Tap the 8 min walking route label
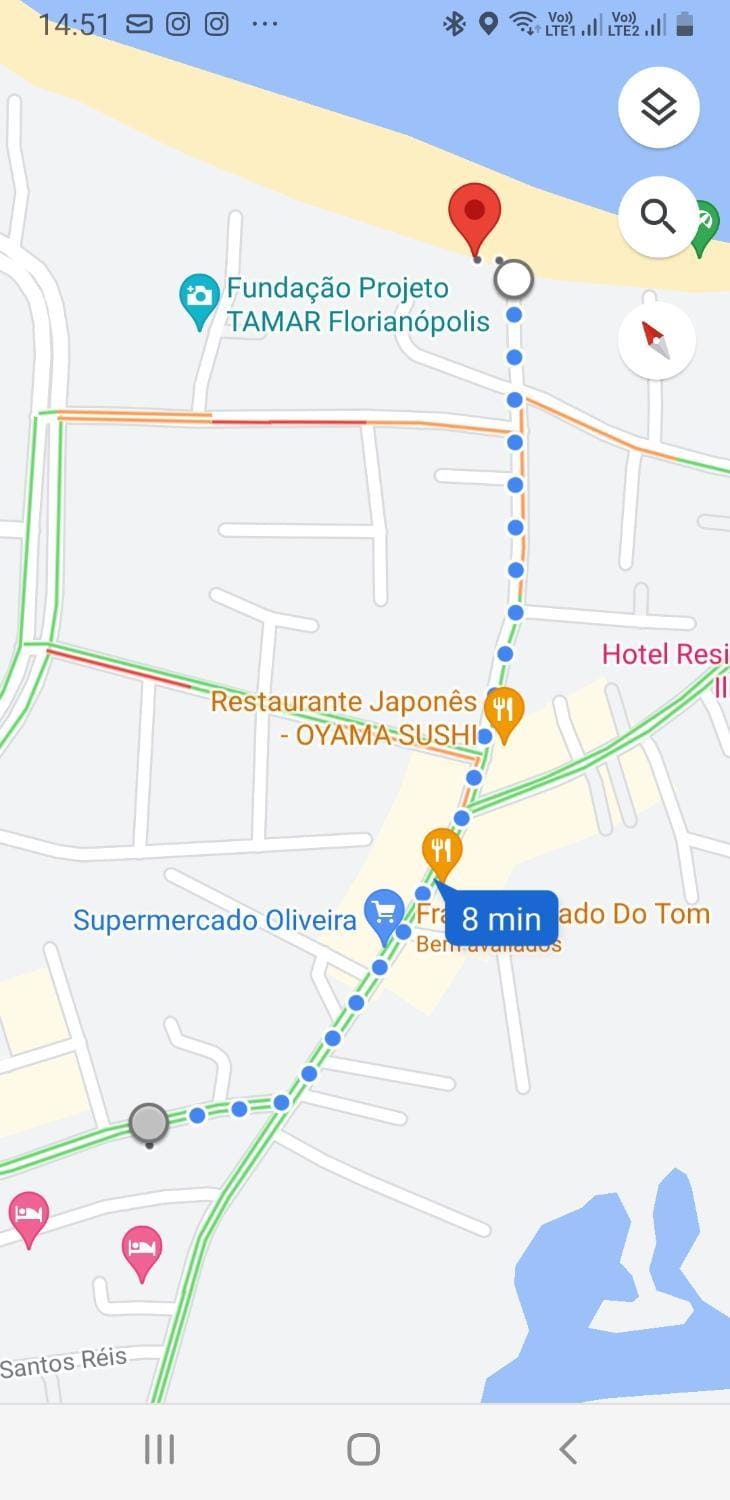The width and height of the screenshot is (730, 1500). tap(501, 918)
